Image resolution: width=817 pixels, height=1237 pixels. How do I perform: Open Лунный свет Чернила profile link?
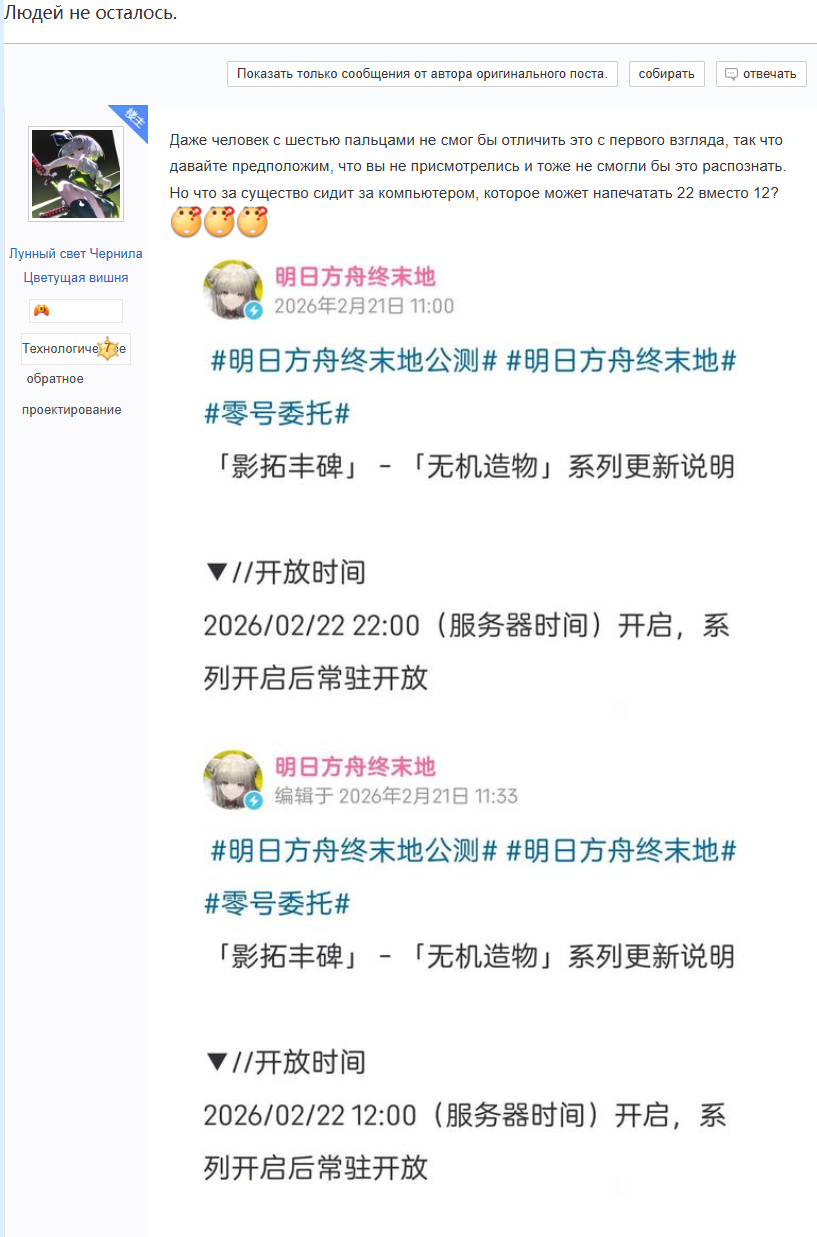pos(76,254)
